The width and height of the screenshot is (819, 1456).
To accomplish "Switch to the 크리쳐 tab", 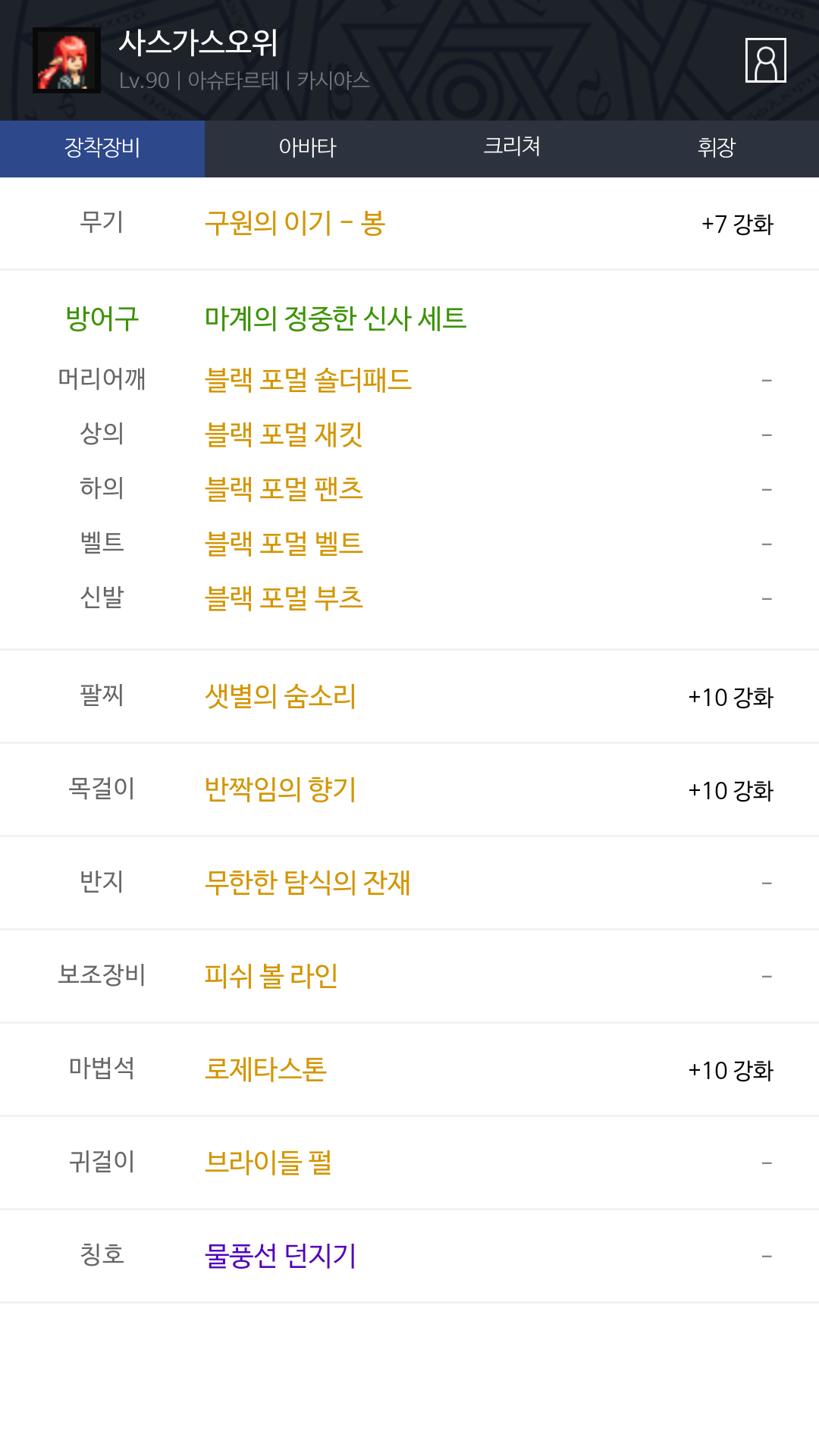I will [512, 148].
